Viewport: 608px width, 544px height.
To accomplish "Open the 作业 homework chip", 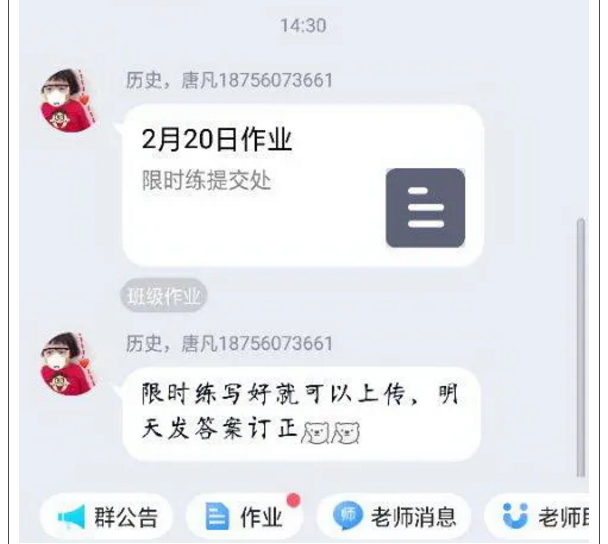I will point(245,517).
